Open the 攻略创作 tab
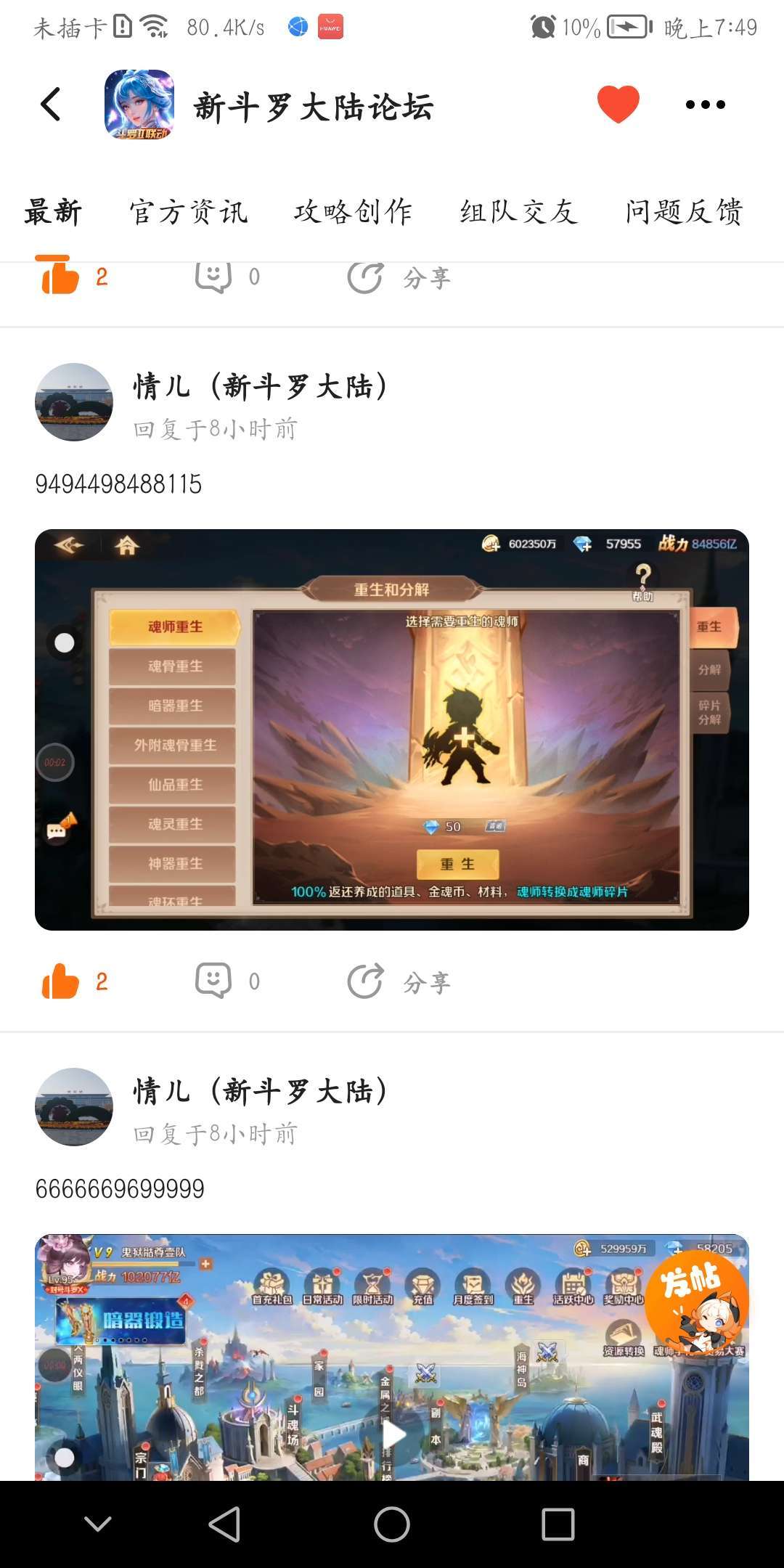 (x=353, y=212)
